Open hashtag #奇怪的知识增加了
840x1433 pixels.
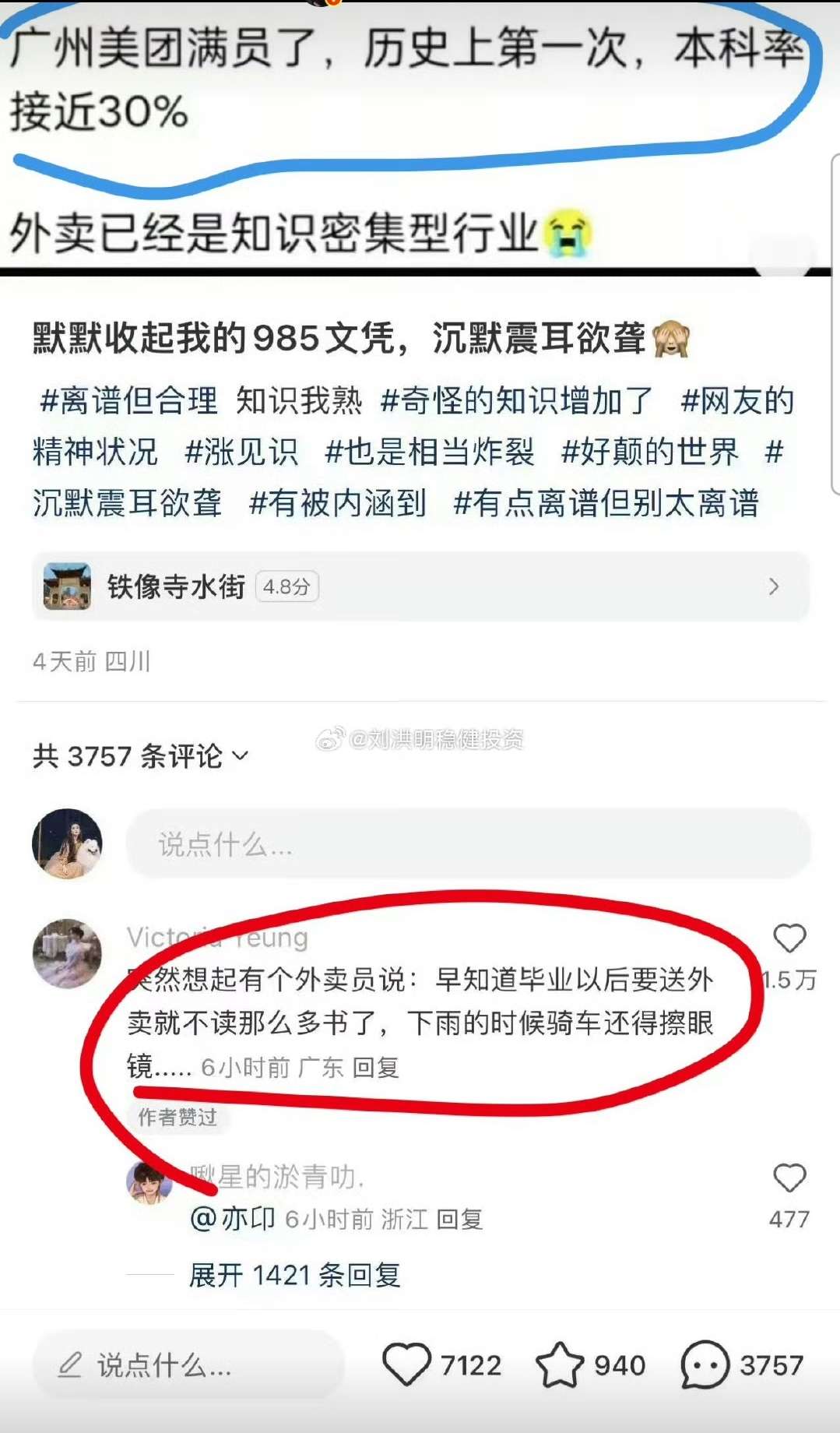pos(516,401)
